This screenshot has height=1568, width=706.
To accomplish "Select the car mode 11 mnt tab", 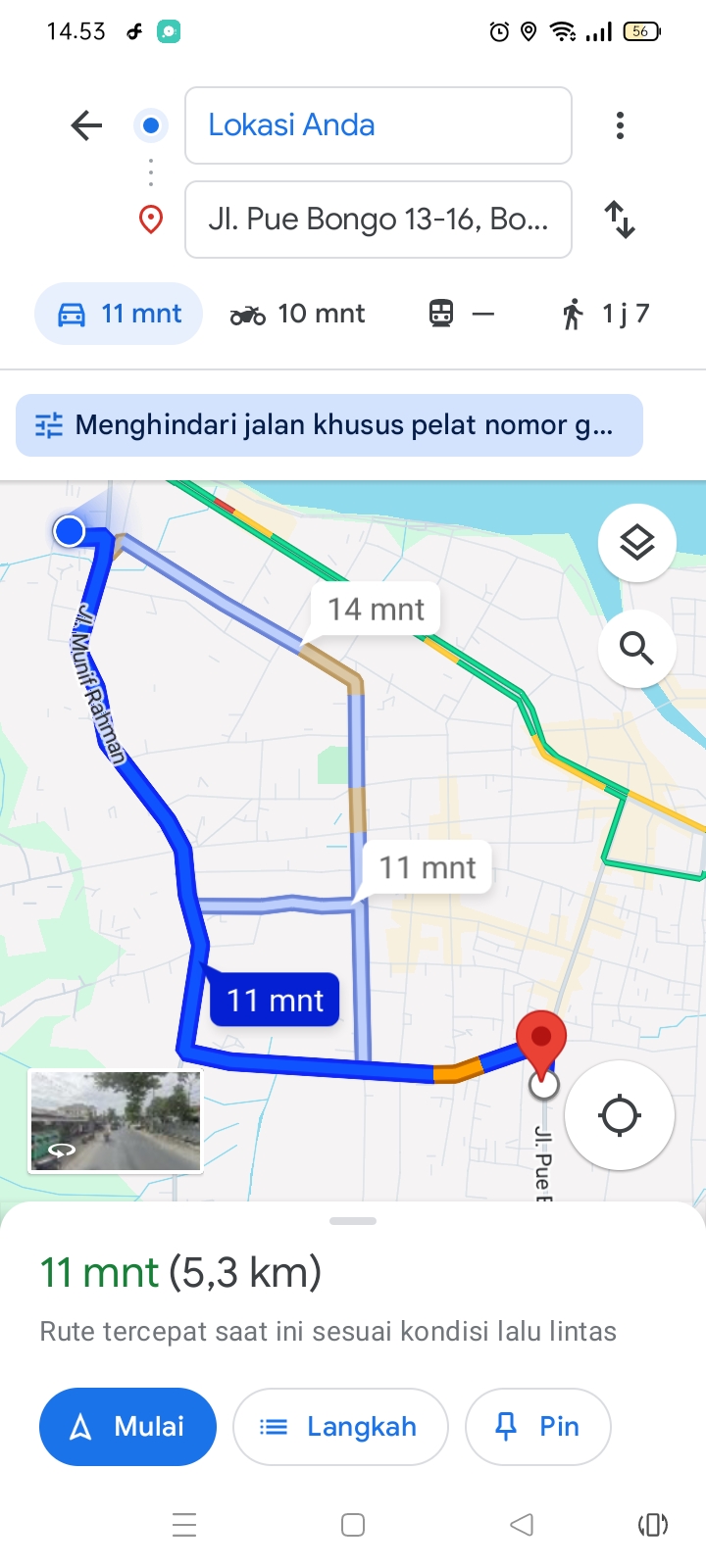I will 119,314.
